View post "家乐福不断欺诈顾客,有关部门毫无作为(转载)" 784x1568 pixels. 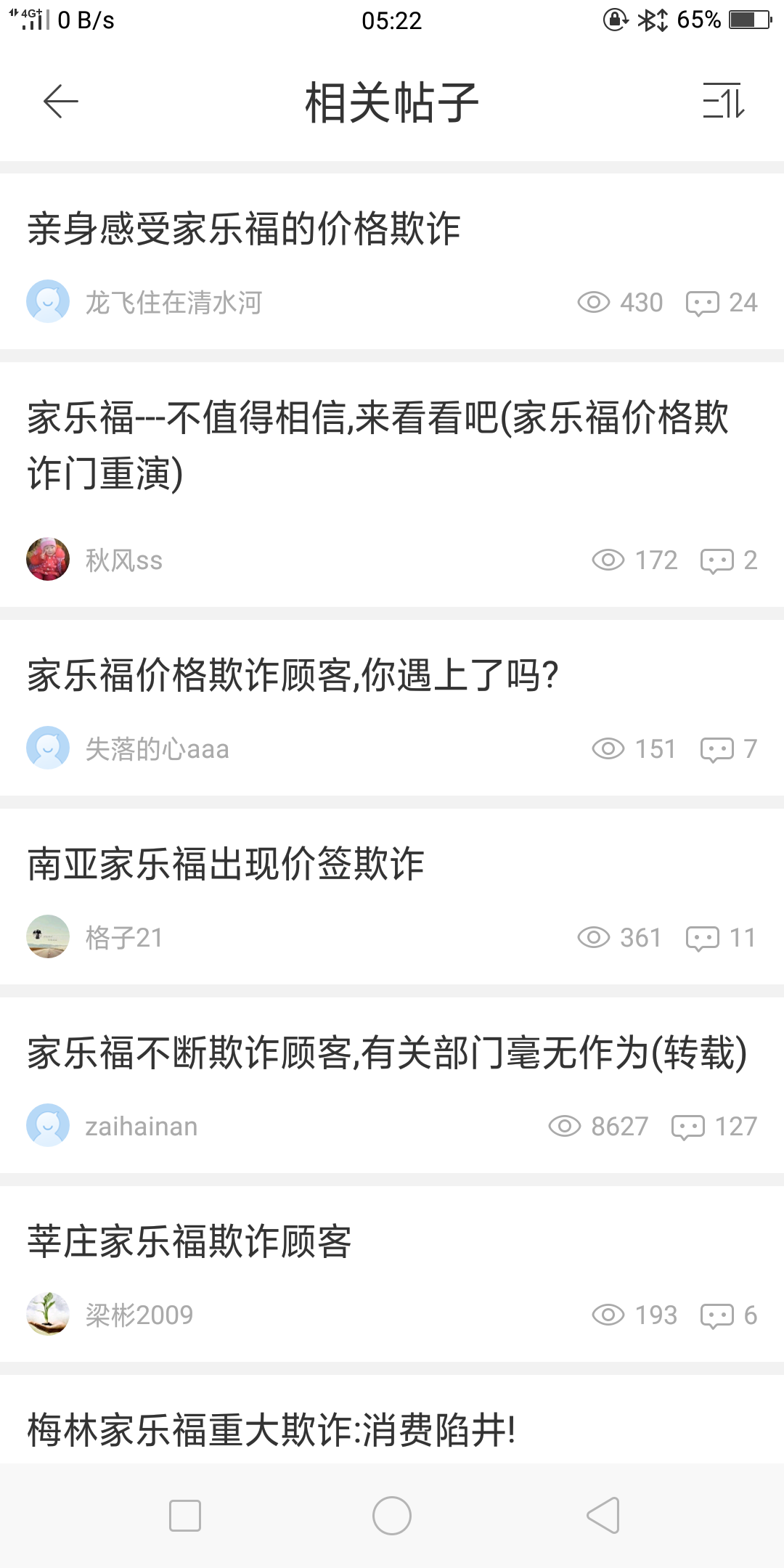(387, 1053)
